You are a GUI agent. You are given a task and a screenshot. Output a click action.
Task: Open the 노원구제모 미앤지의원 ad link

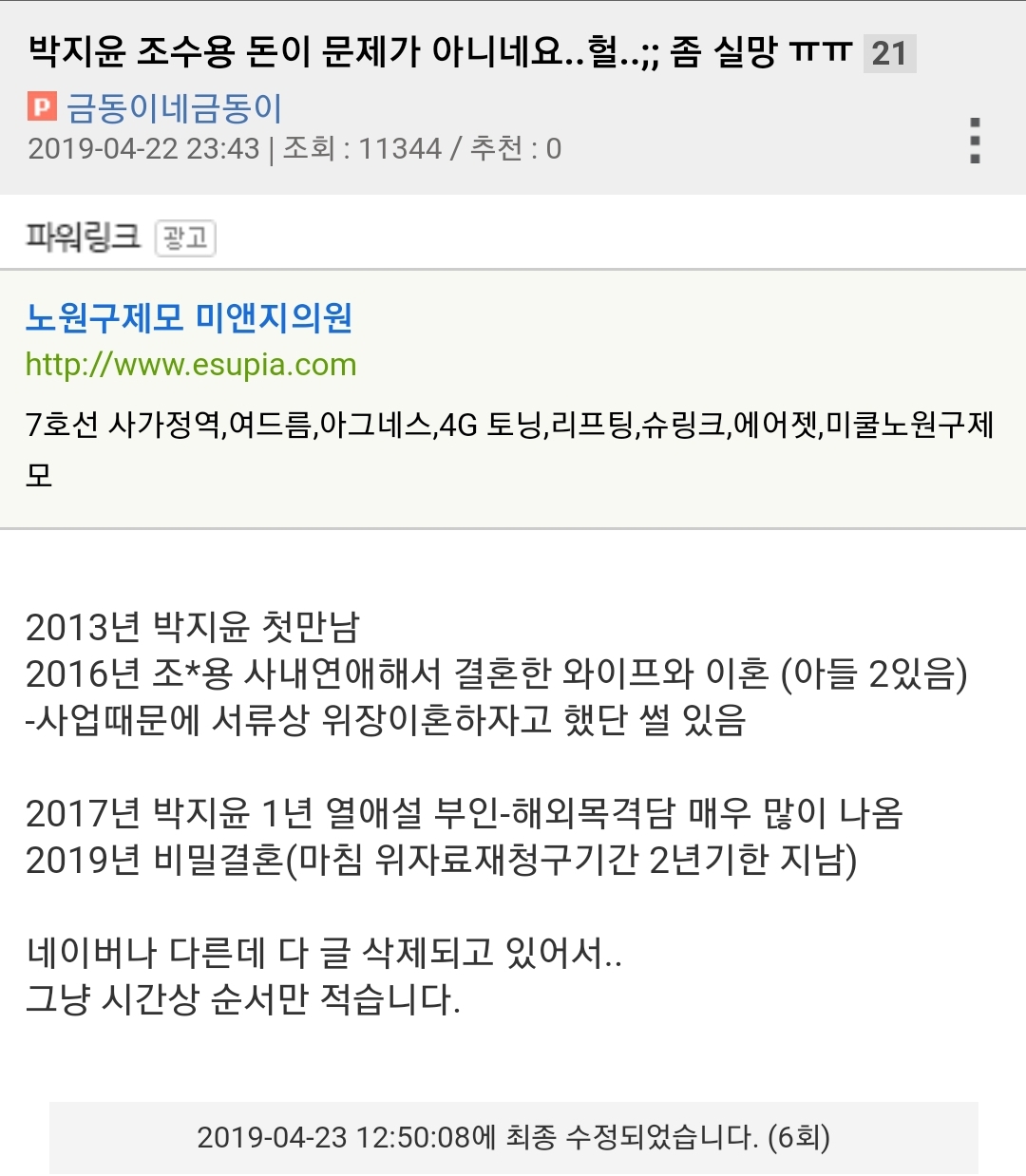click(189, 317)
